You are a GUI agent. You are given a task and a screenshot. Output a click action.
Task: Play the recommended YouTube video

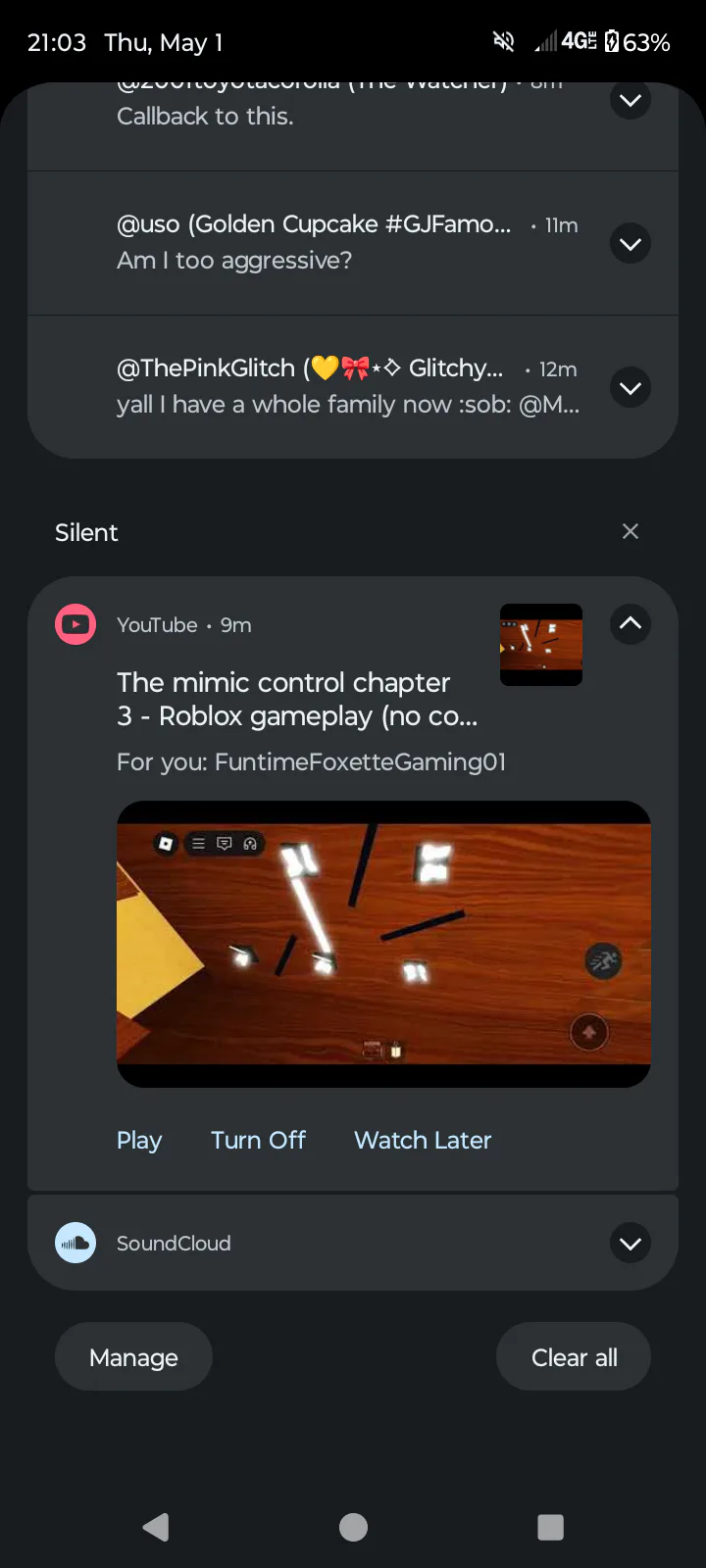[x=139, y=1141]
